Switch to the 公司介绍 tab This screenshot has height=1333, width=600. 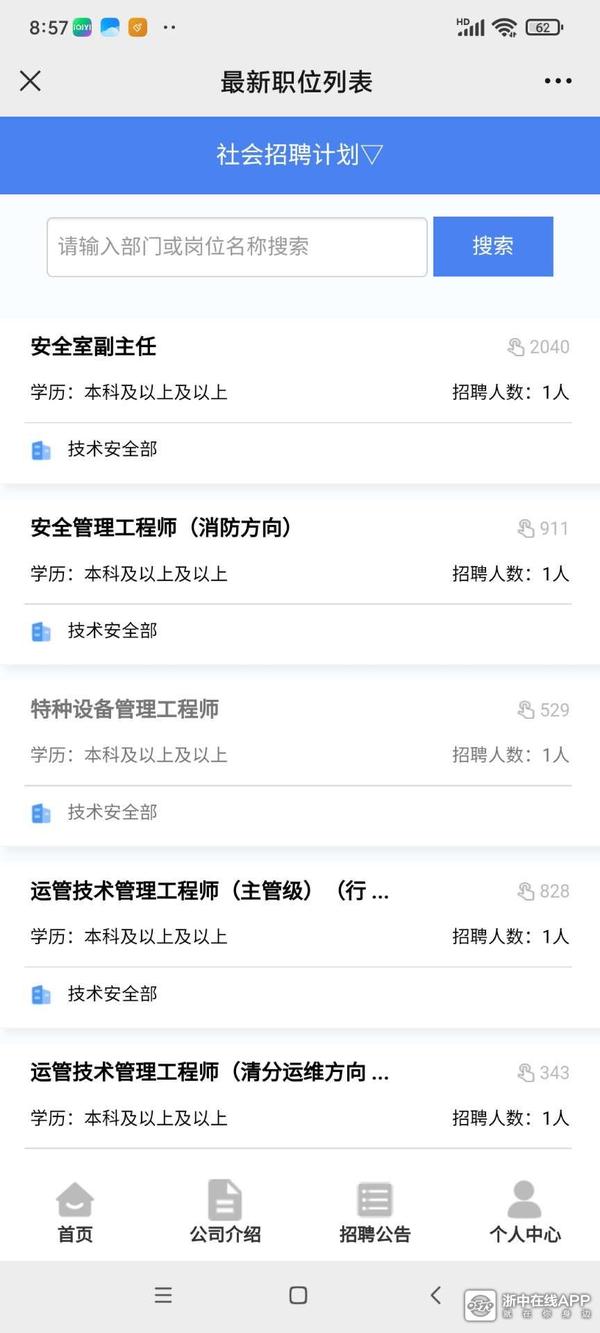[x=225, y=1212]
